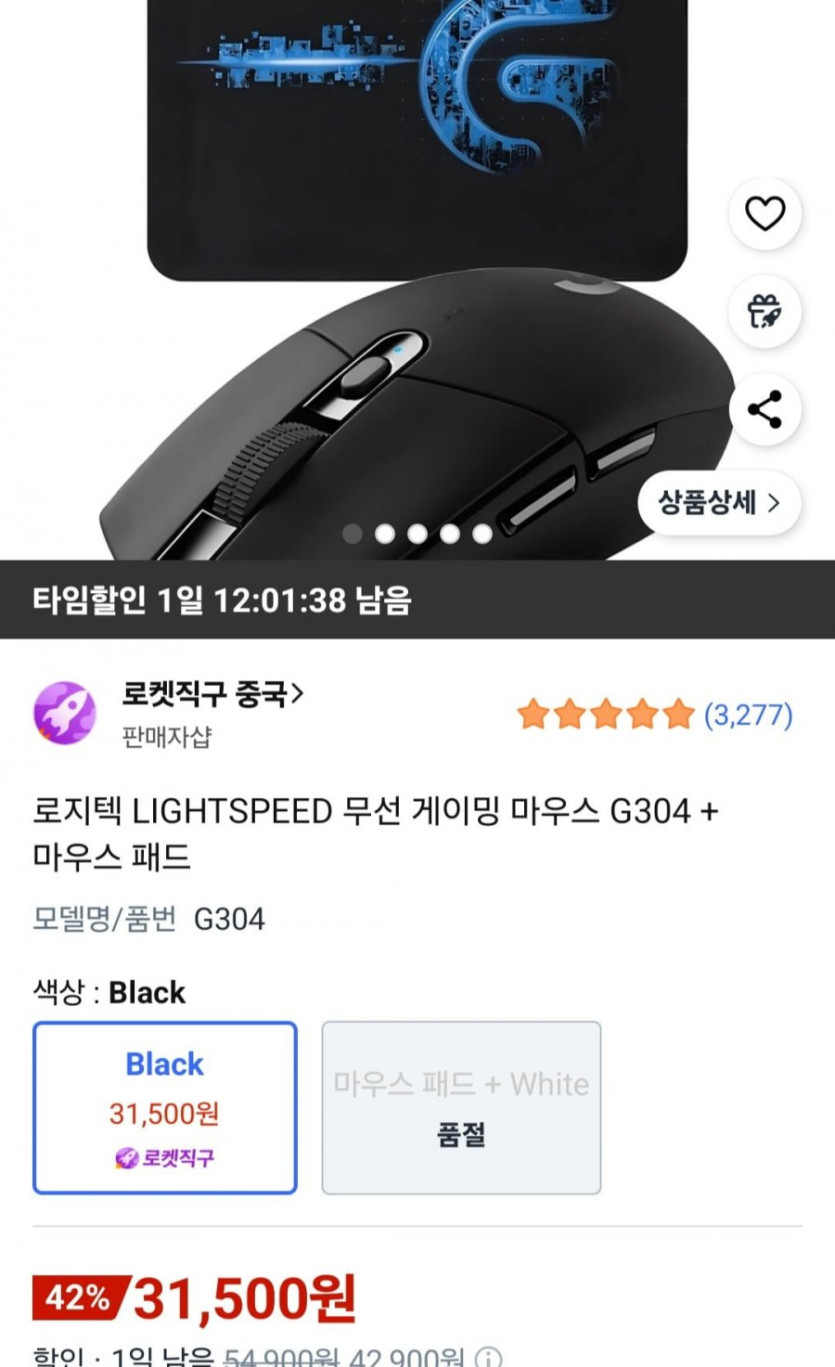Open 로켓직구 중국 seller shop
The image size is (835, 1367).
coord(212,694)
